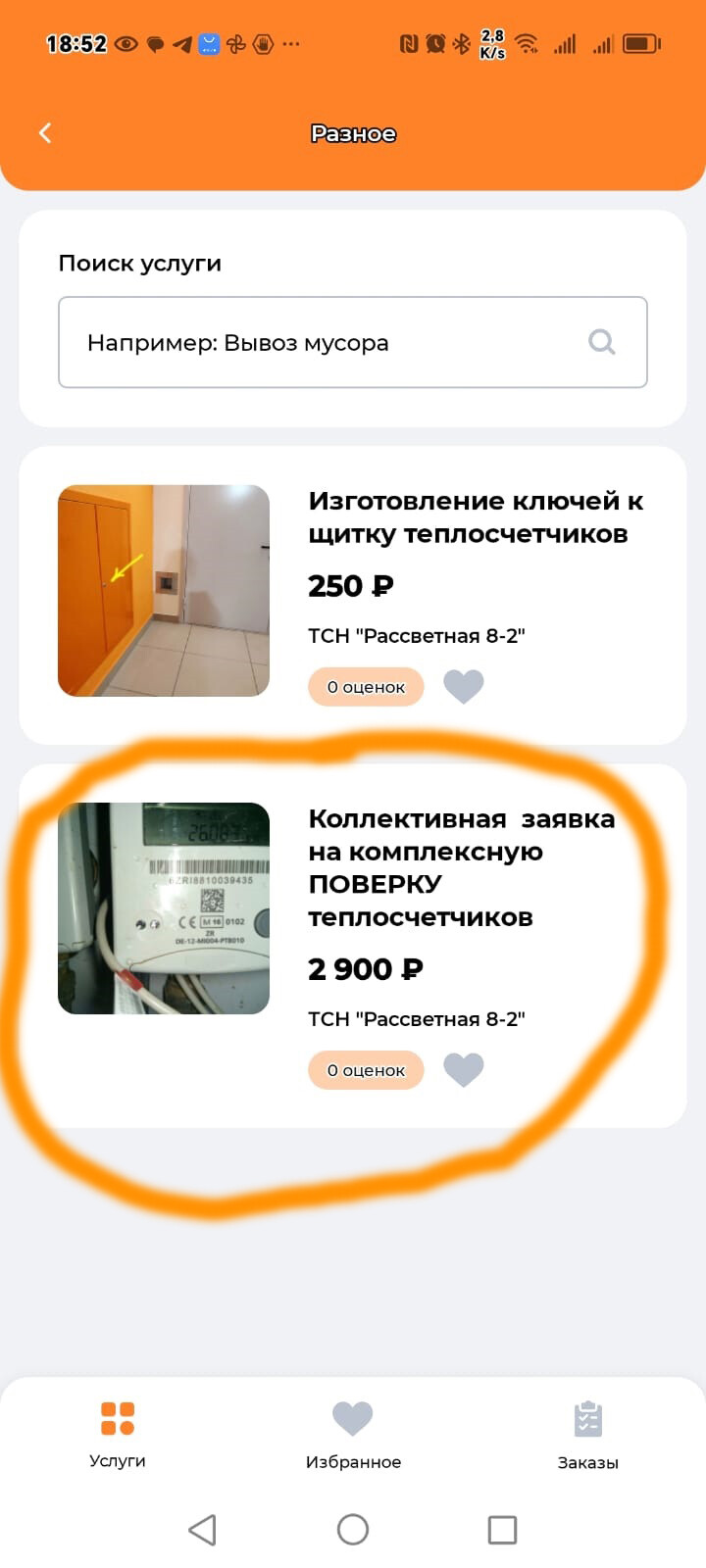Viewport: 706px width, 1568px height.
Task: Tap the system home button
Action: pos(353,1529)
